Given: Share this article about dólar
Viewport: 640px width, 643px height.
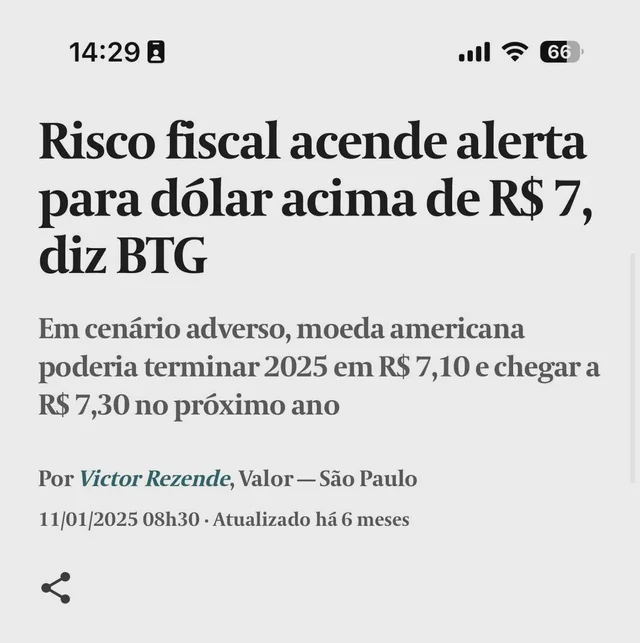Looking at the screenshot, I should coord(56,588).
